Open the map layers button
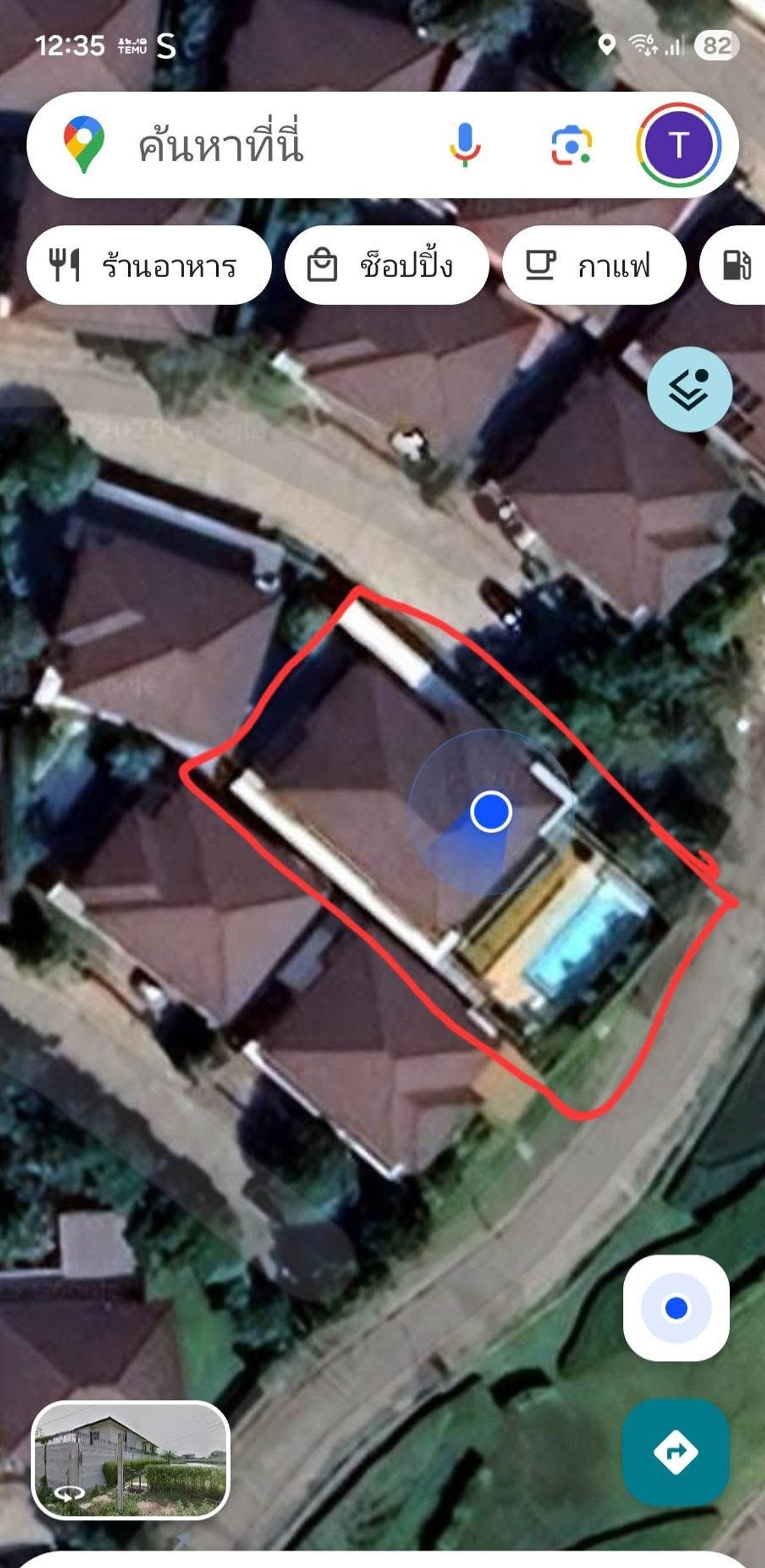Viewport: 765px width, 1568px height. [689, 389]
